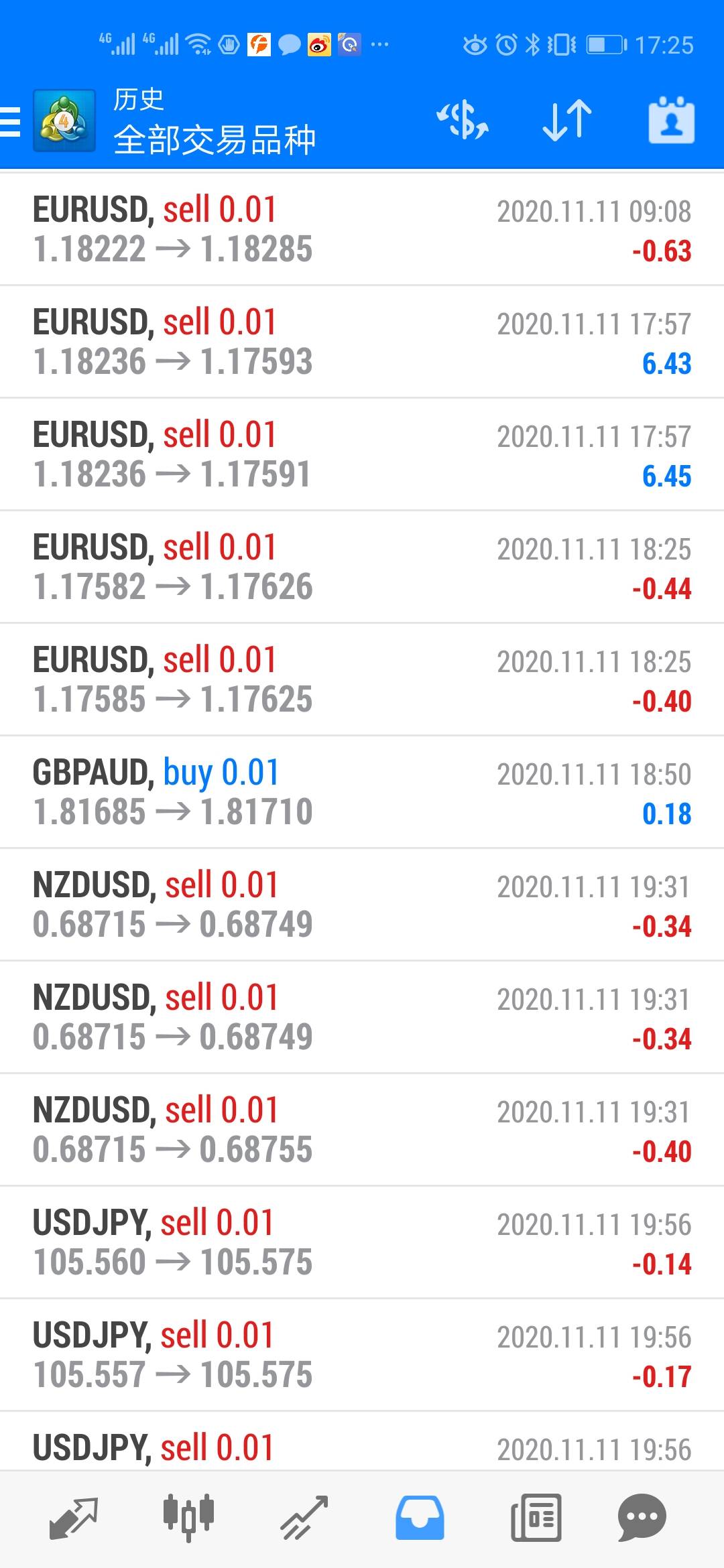Open NZDUSD trade closed at 0.68755
This screenshot has height=1568, width=724.
click(362, 1130)
